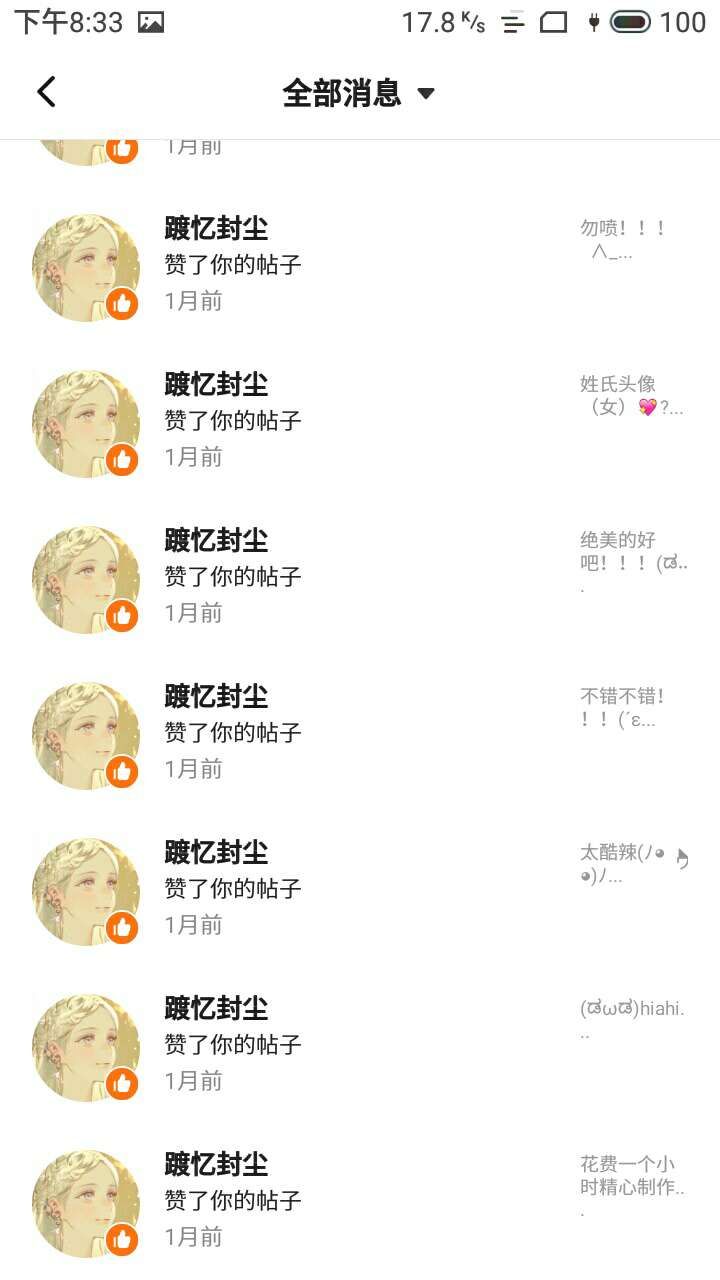Viewport: 720px width, 1280px height.
Task: Open the like notification for 花费一个小时精心制作
Action: [x=360, y=1201]
